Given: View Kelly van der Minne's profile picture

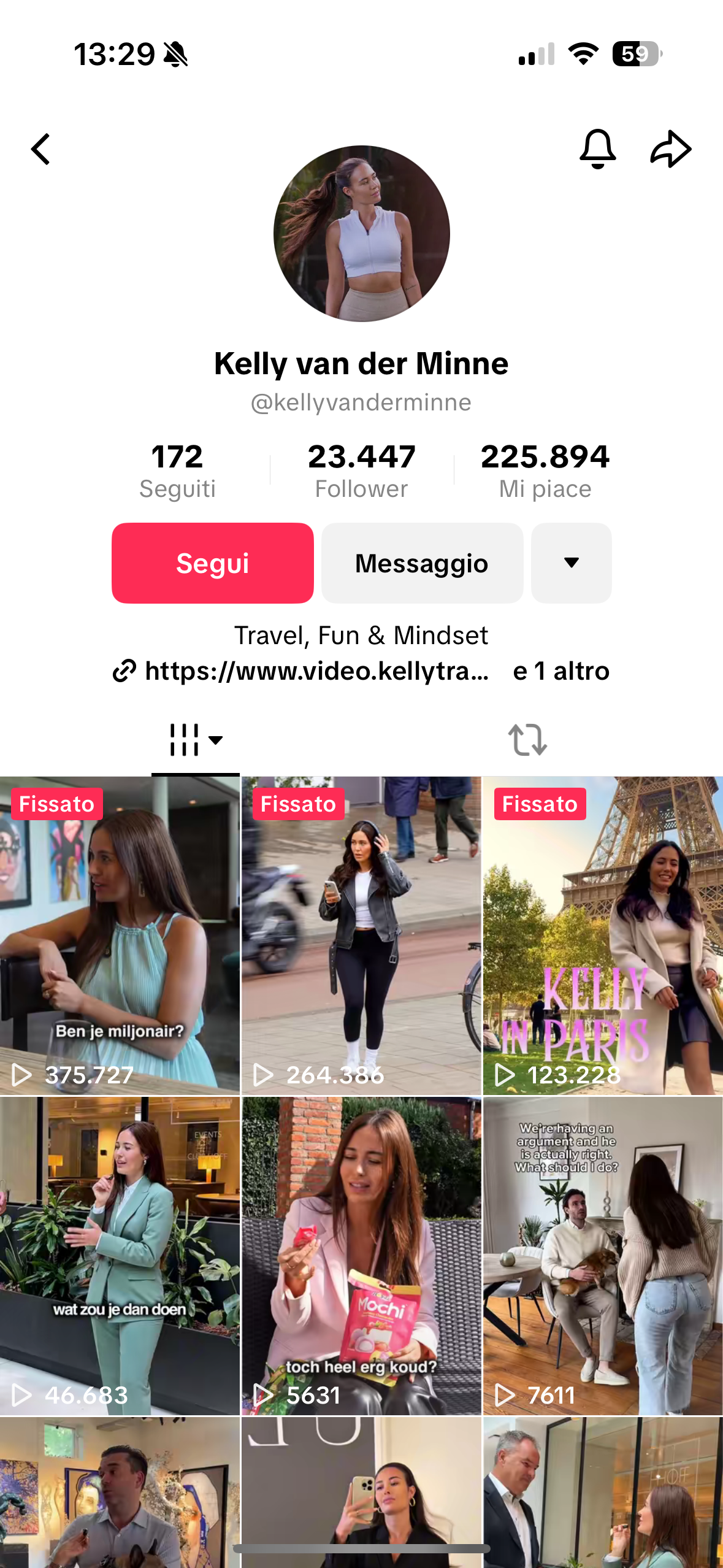Looking at the screenshot, I should [361, 234].
